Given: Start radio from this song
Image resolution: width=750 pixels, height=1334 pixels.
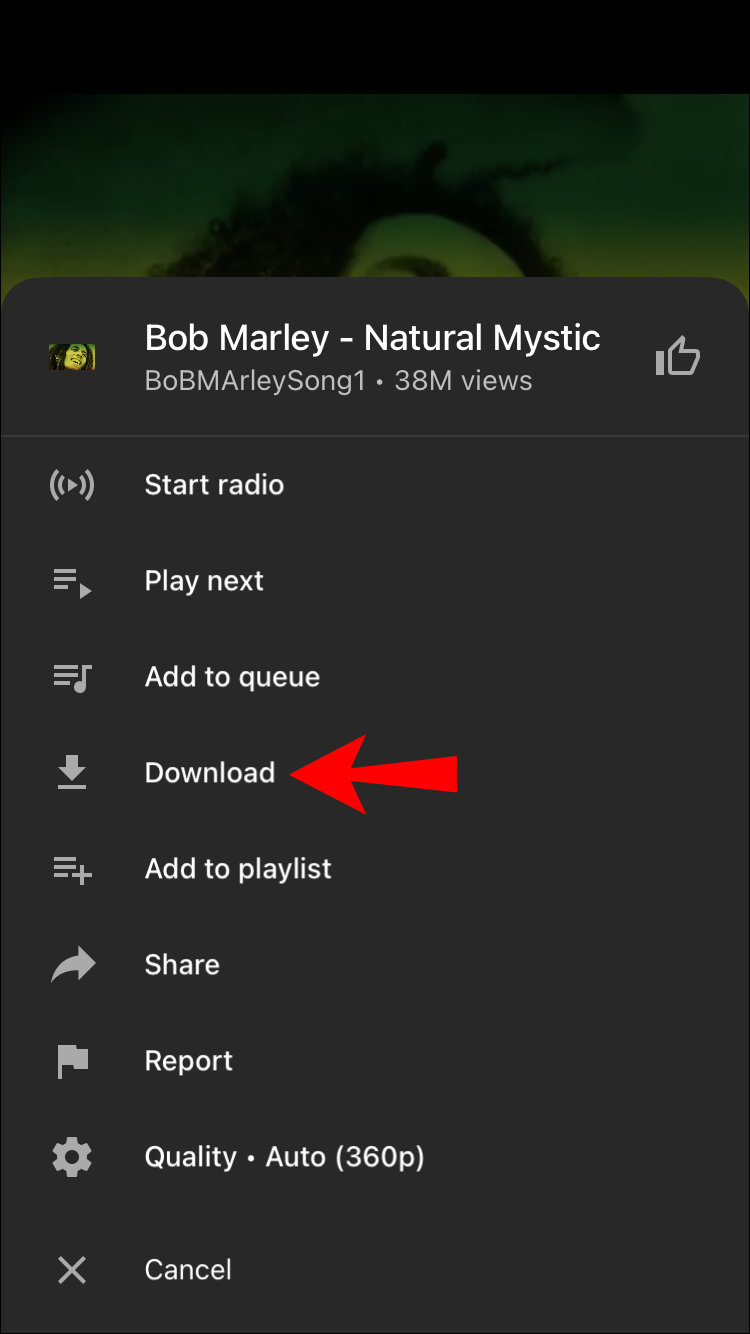Looking at the screenshot, I should point(214,485).
